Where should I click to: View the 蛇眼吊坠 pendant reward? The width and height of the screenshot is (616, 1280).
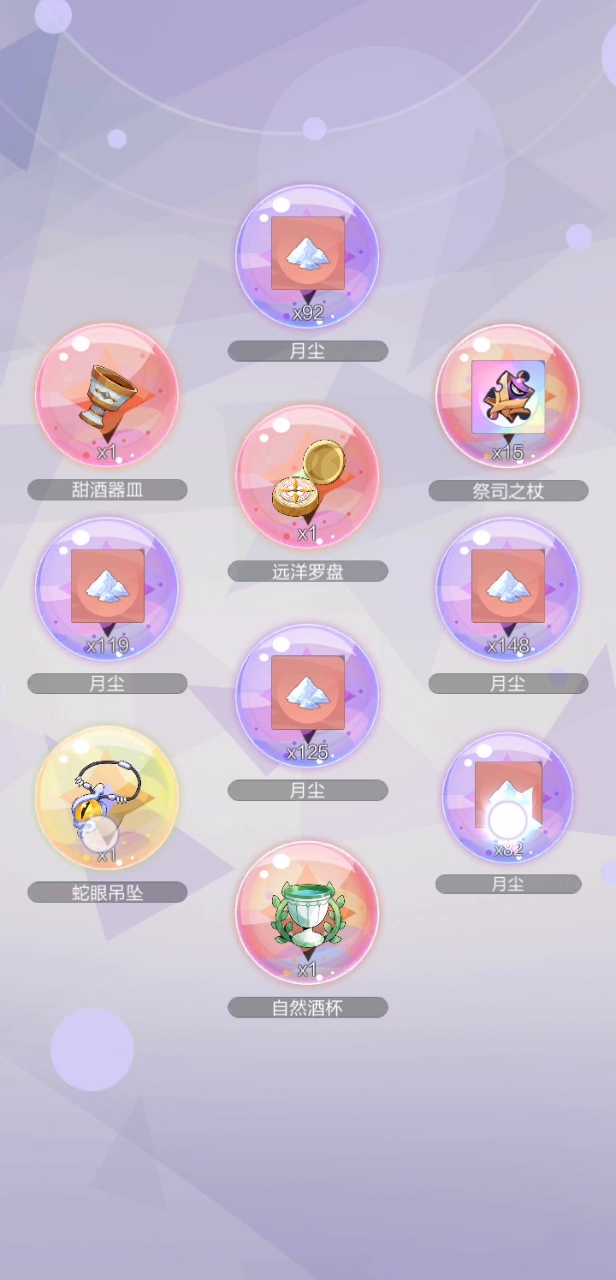pyautogui.click(x=107, y=798)
